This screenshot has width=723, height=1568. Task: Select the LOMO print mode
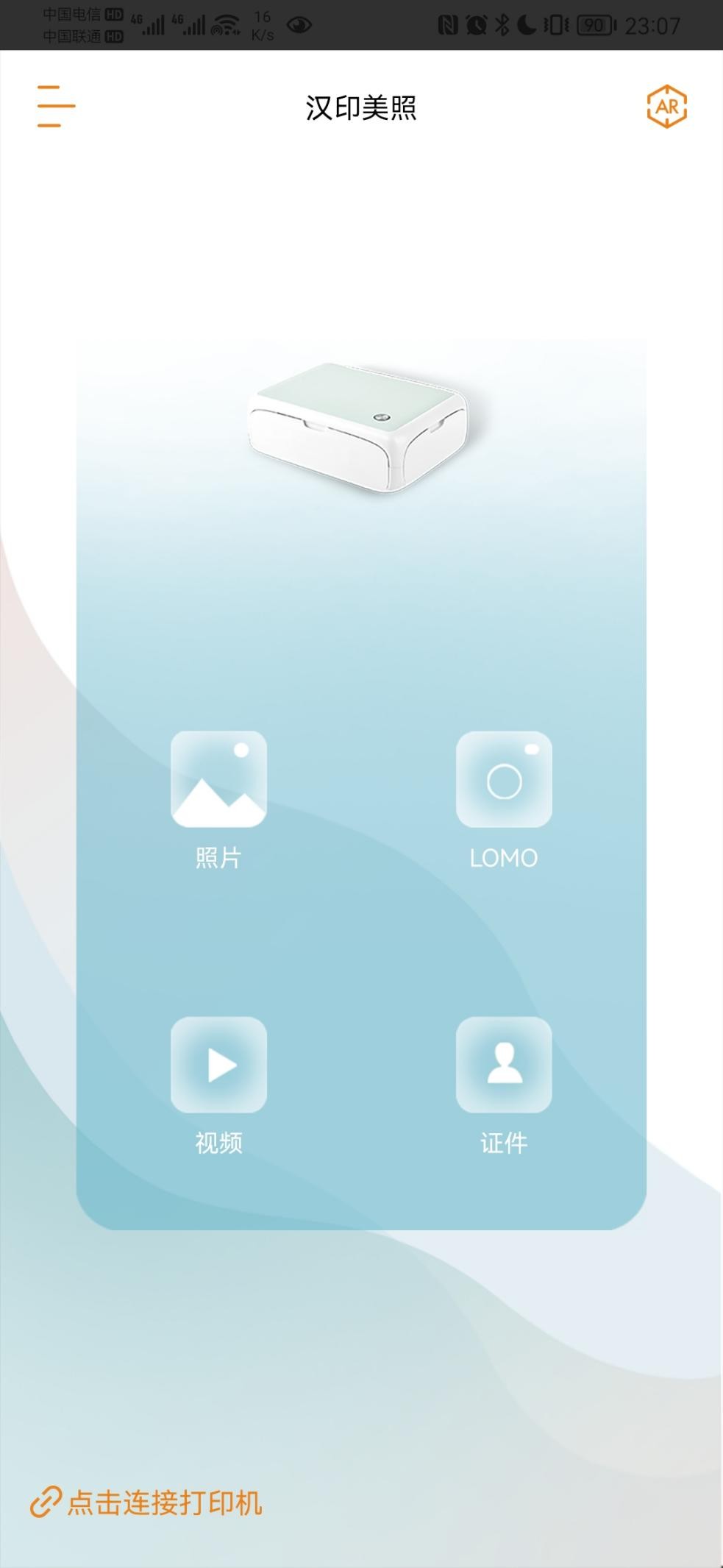click(504, 780)
